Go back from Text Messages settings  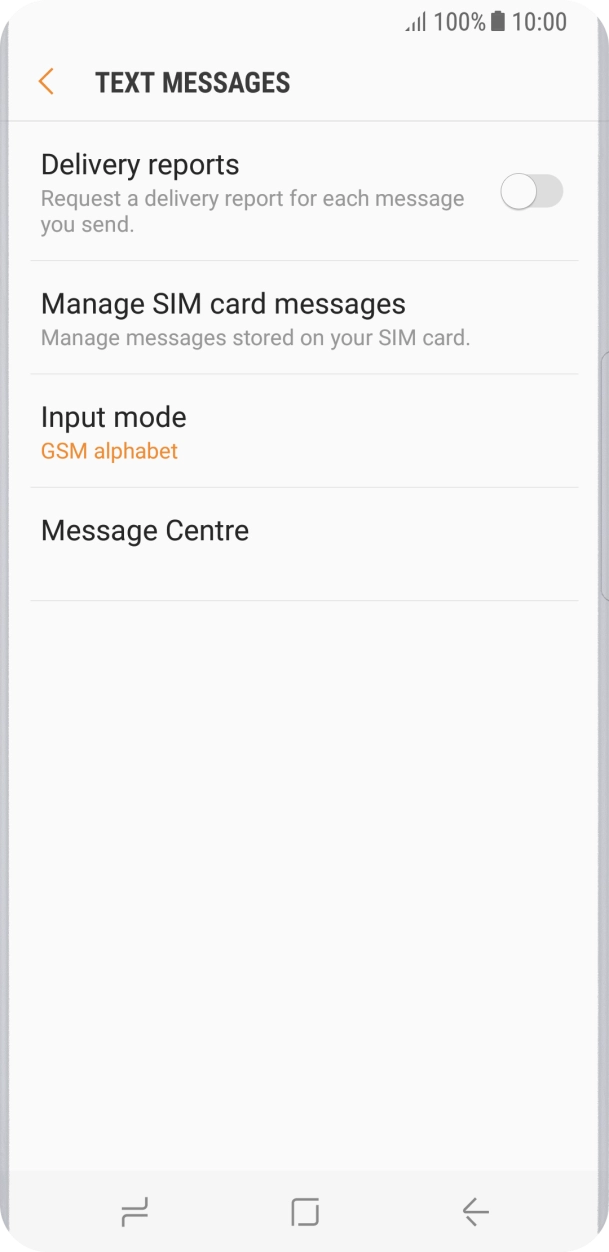pos(46,82)
